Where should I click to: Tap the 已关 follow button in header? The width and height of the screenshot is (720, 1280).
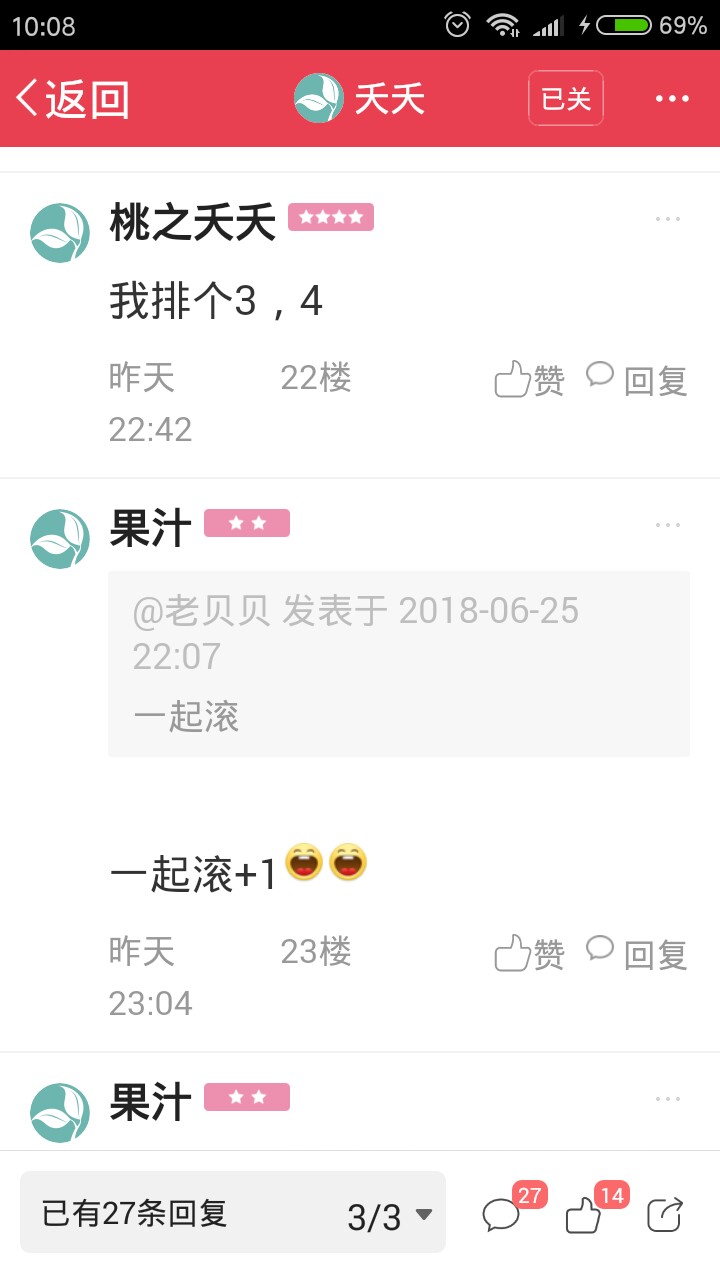[566, 98]
